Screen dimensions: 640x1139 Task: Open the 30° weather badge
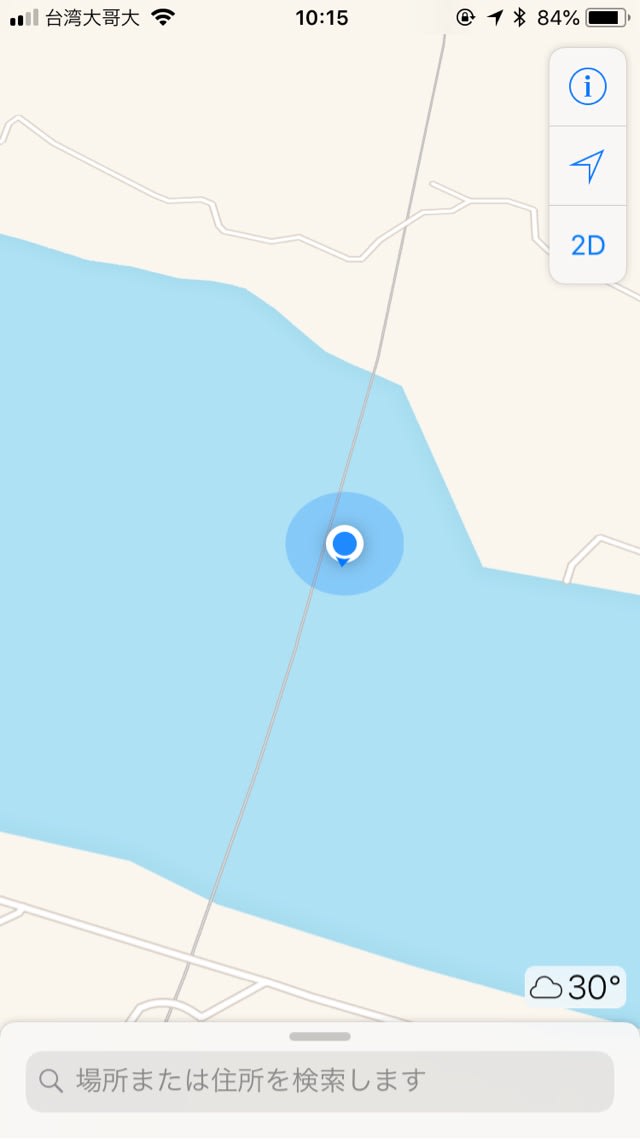point(576,988)
